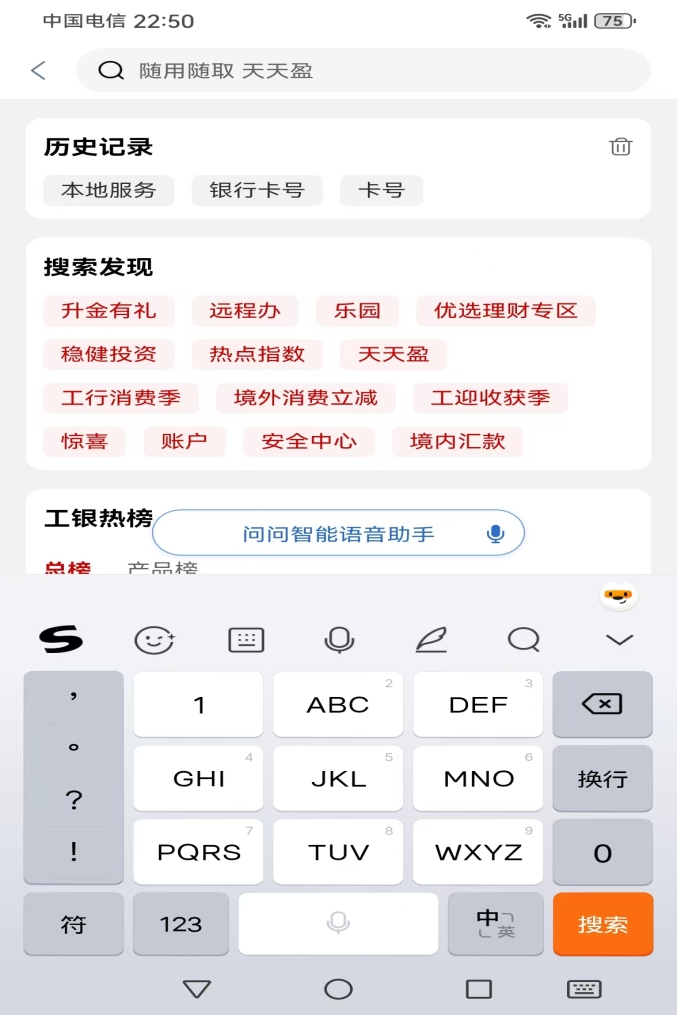Select history chip 银行卡号
The height and width of the screenshot is (1015, 677).
[257, 190]
